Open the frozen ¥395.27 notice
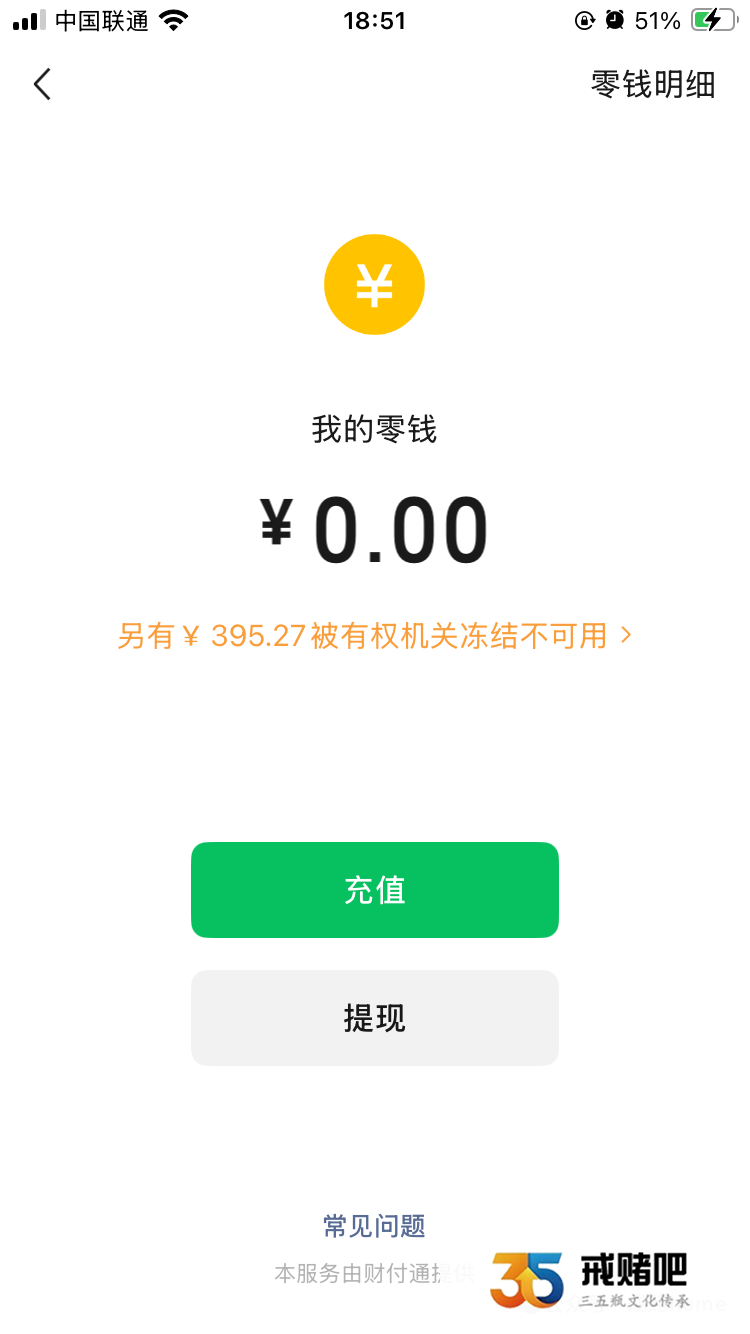The width and height of the screenshot is (750, 1334). coord(375,635)
